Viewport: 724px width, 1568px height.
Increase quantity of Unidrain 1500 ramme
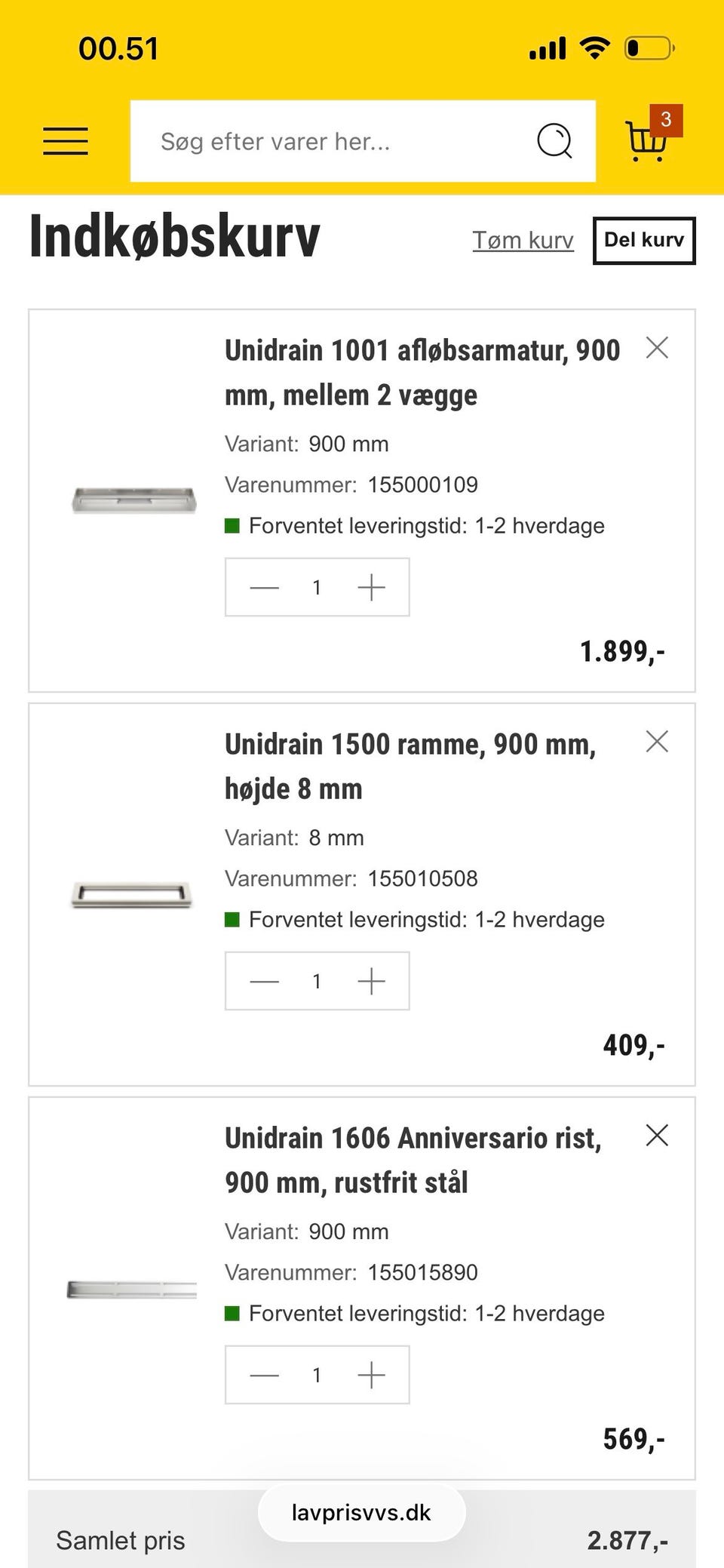pos(371,981)
